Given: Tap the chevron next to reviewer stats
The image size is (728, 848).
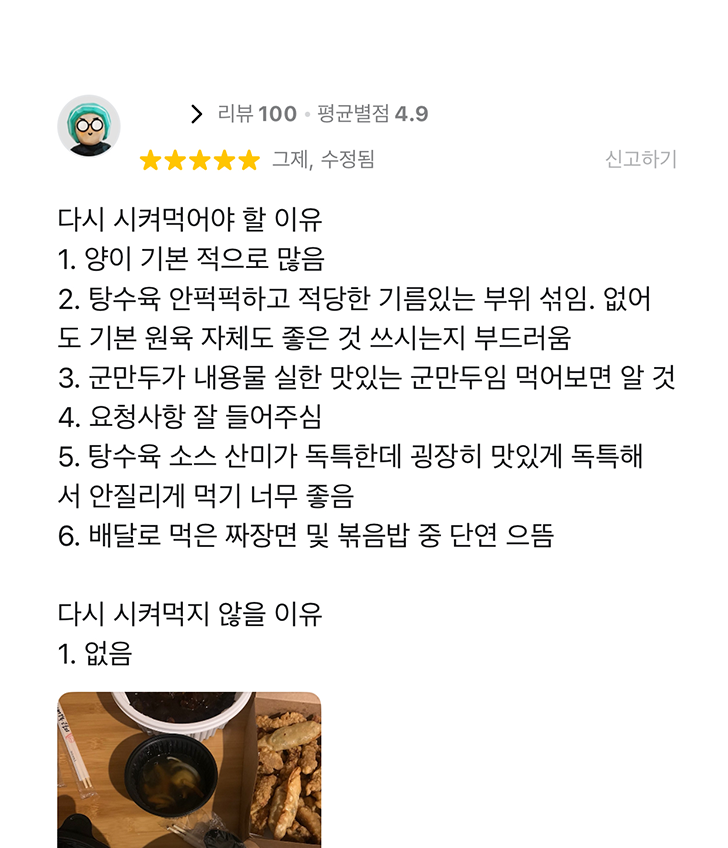Looking at the screenshot, I should [196, 114].
